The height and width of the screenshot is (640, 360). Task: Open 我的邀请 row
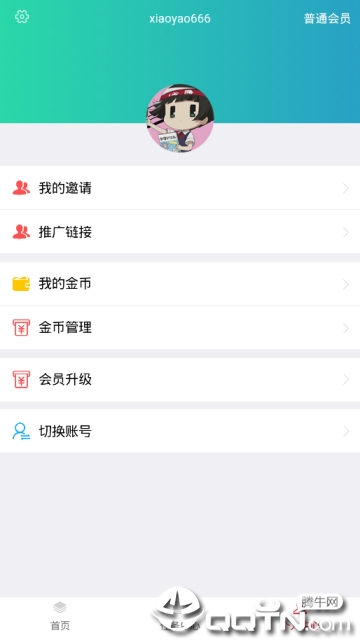pos(180,188)
